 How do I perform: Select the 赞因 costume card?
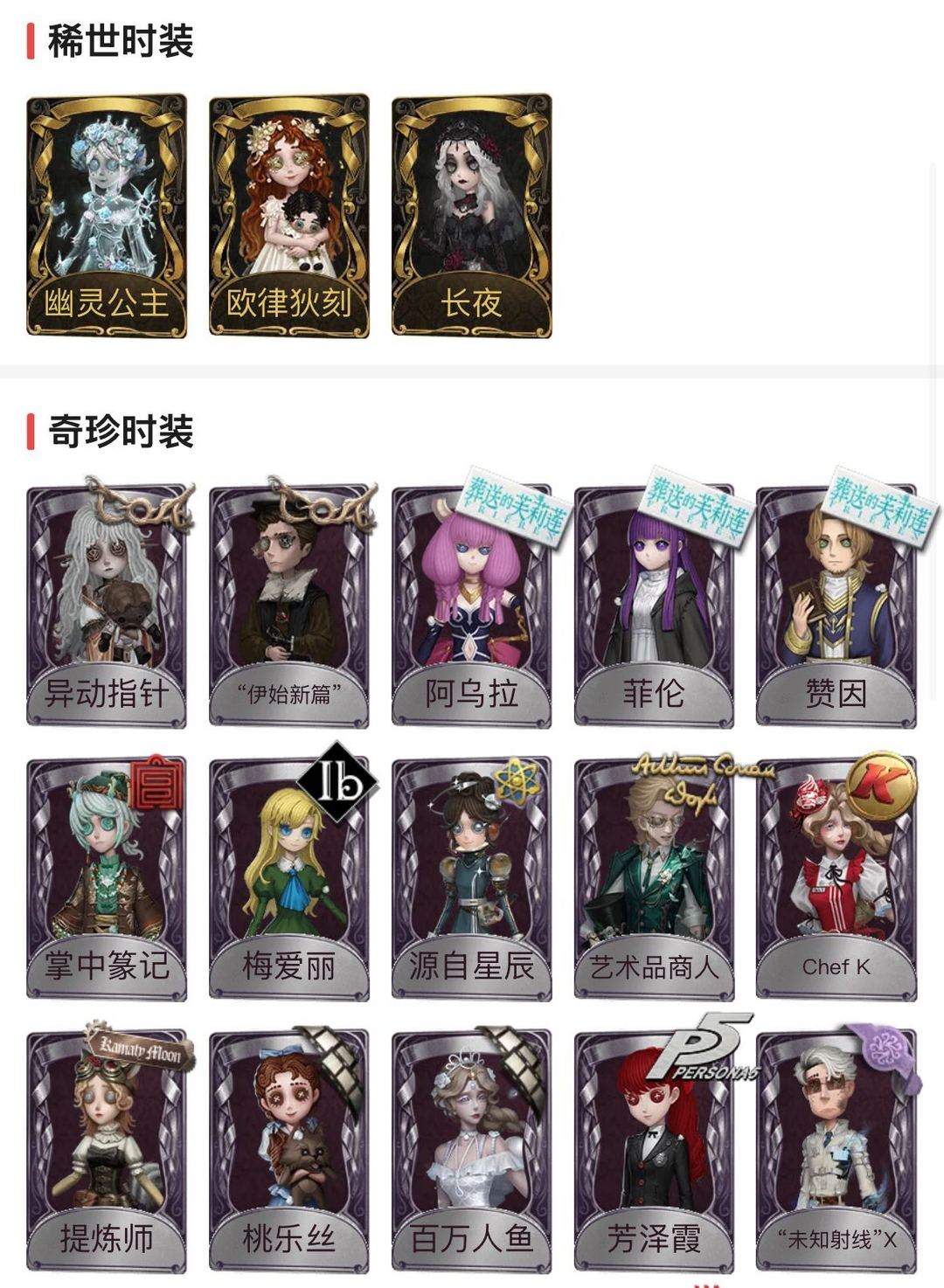[836, 606]
